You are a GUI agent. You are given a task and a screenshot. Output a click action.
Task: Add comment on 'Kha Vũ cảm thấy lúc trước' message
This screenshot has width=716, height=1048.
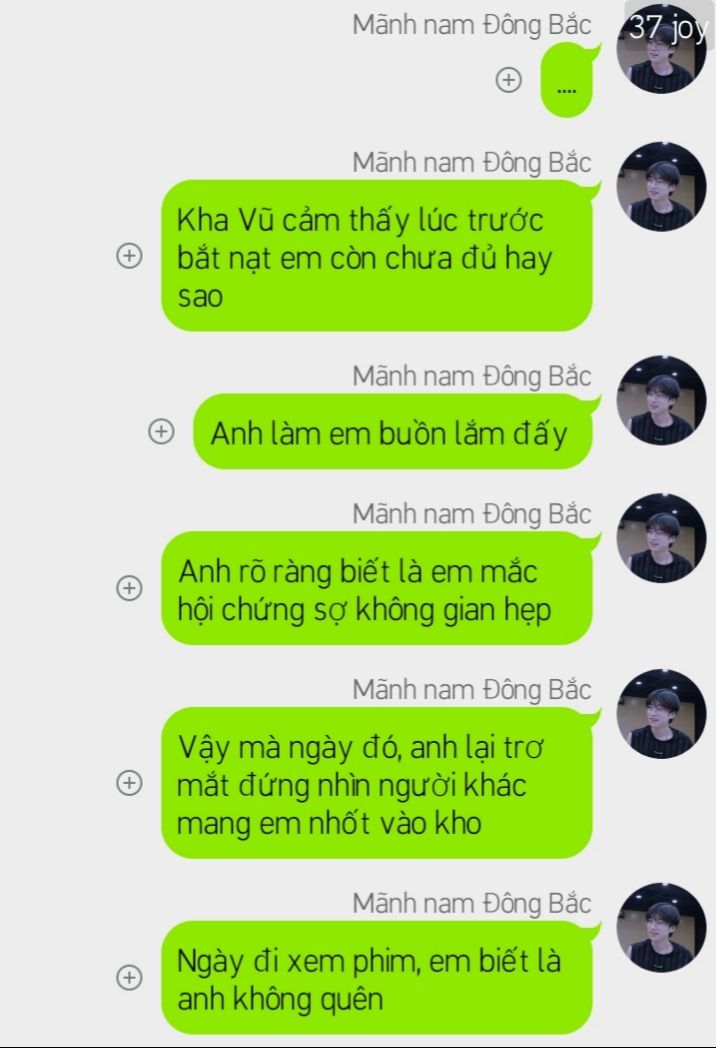128,256
